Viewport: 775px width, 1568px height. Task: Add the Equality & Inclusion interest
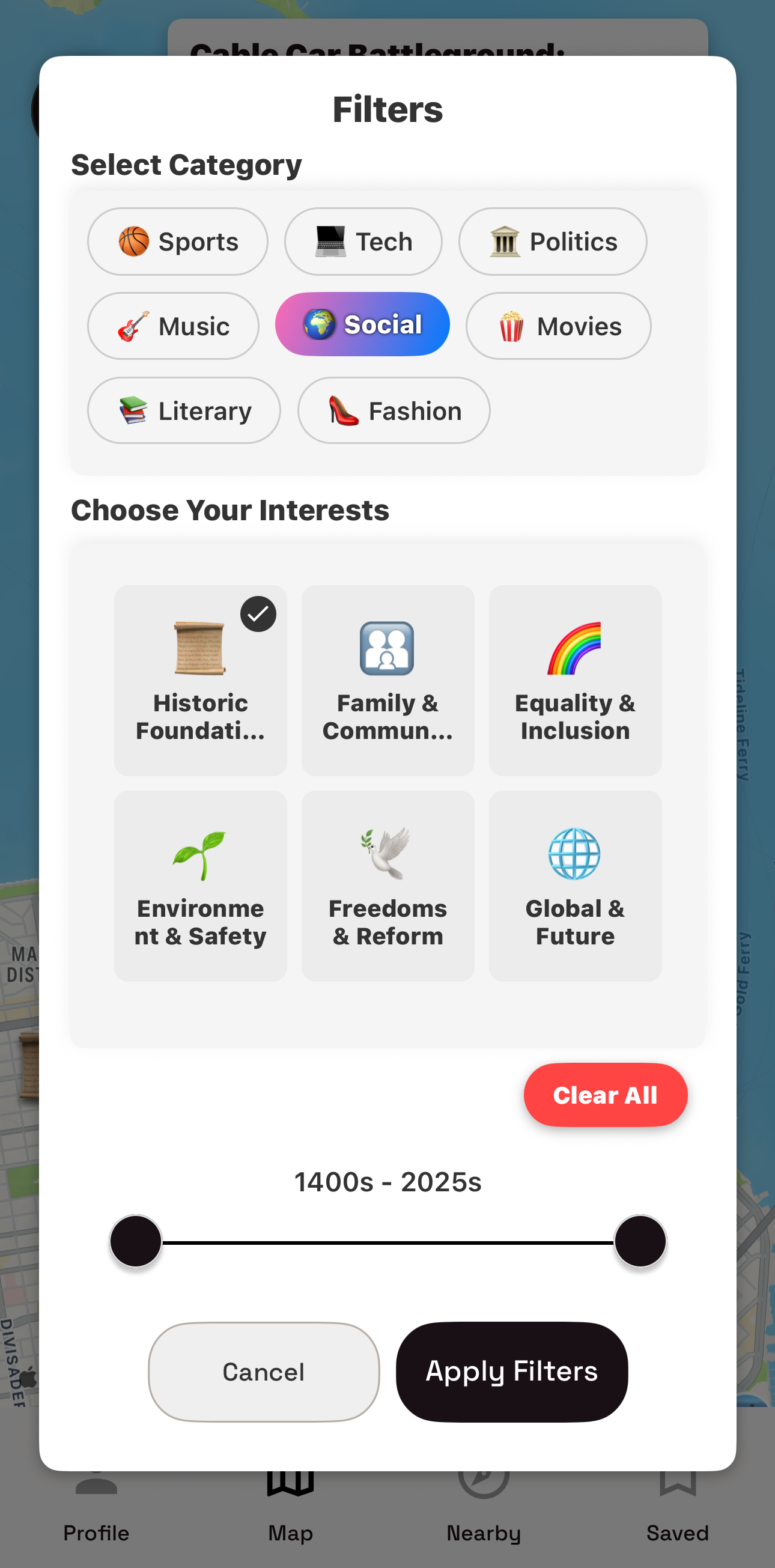point(575,681)
